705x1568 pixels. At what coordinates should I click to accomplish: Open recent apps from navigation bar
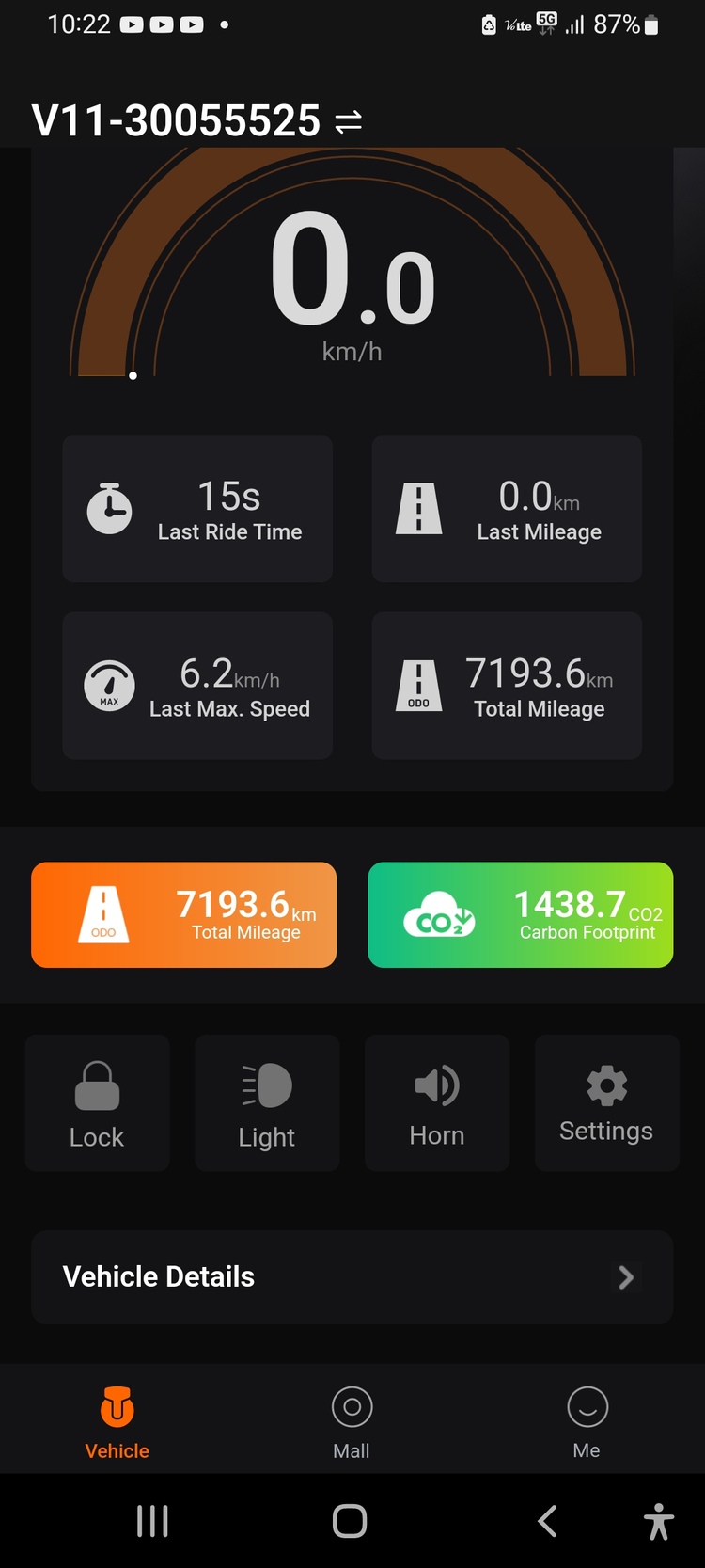[152, 1521]
